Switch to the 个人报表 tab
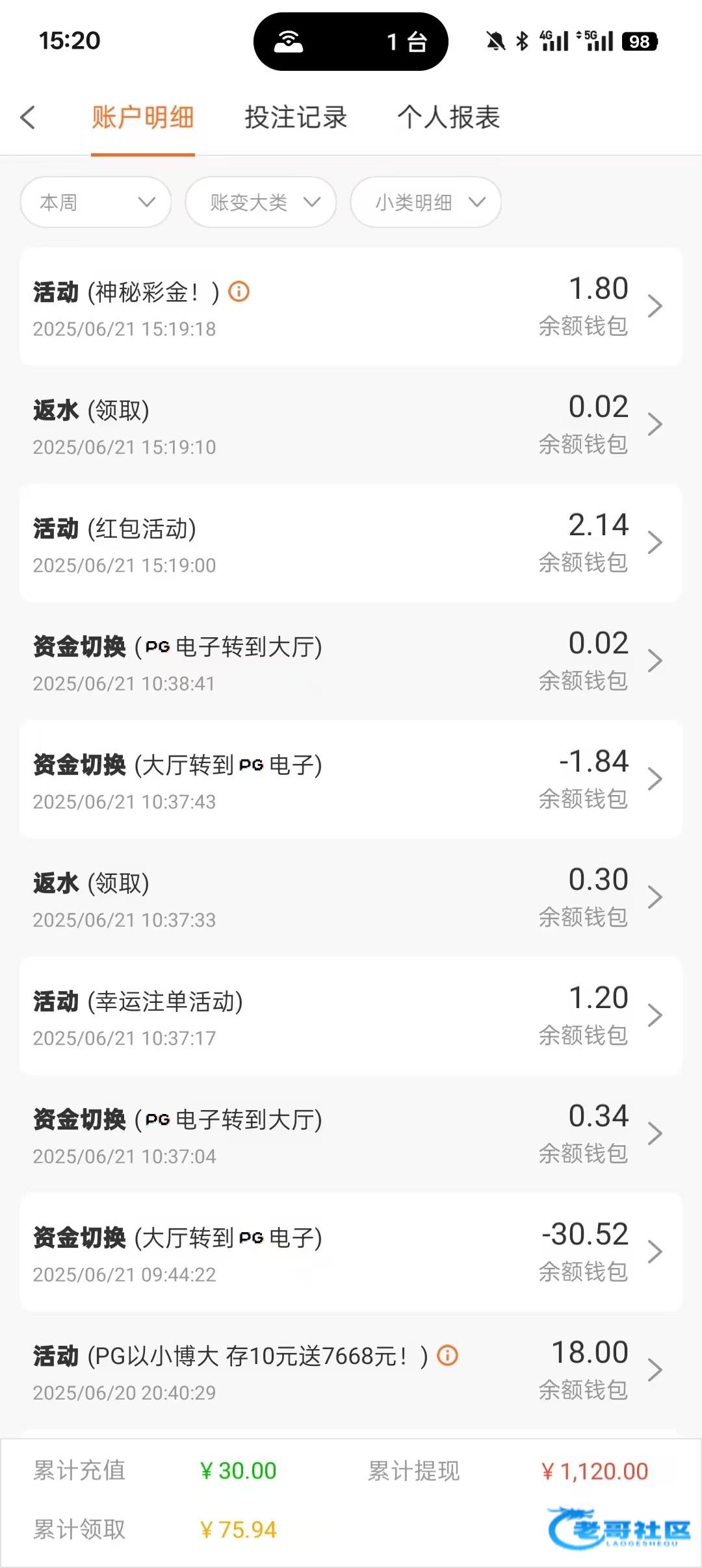Image resolution: width=702 pixels, height=1568 pixels. coord(448,118)
